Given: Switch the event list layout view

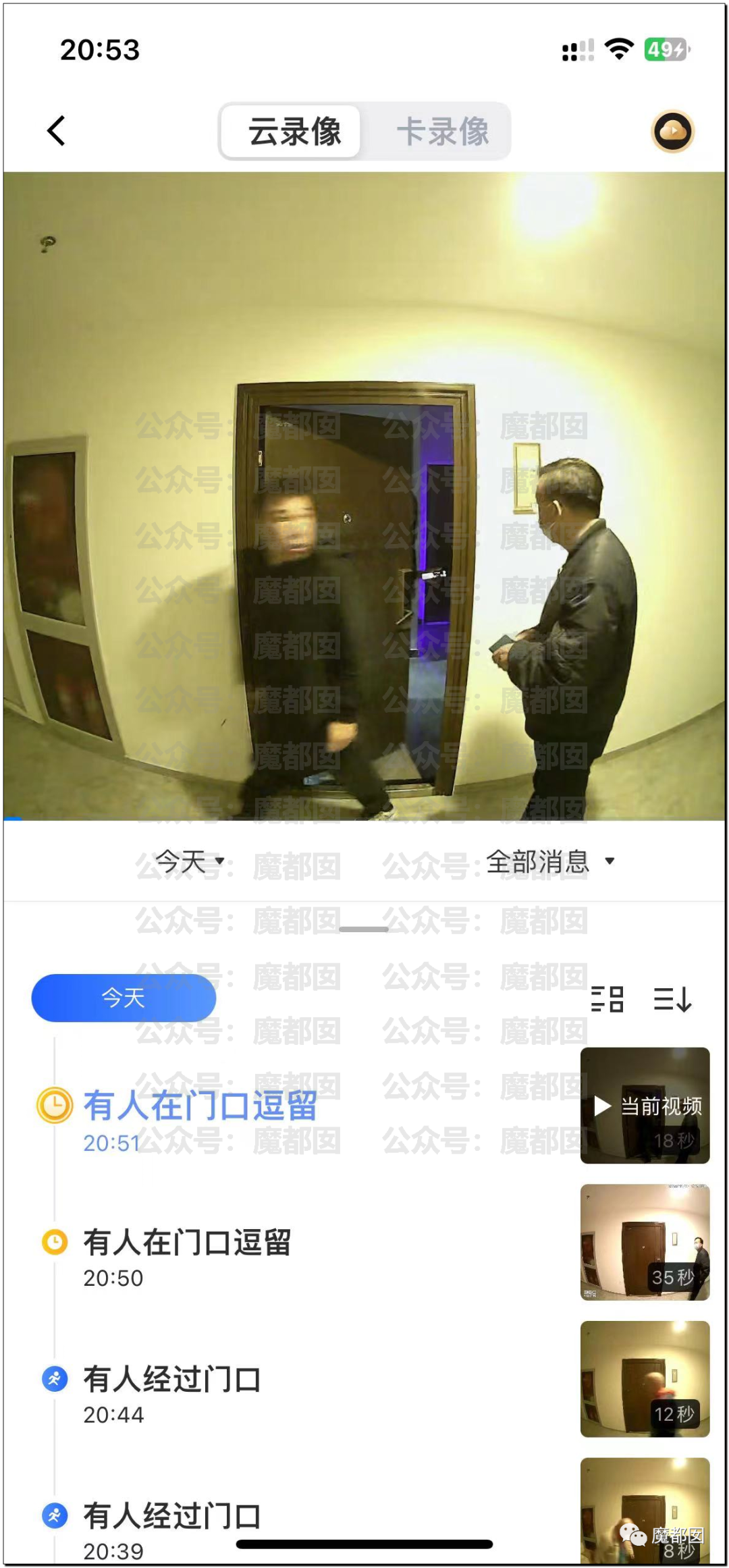Looking at the screenshot, I should (607, 999).
